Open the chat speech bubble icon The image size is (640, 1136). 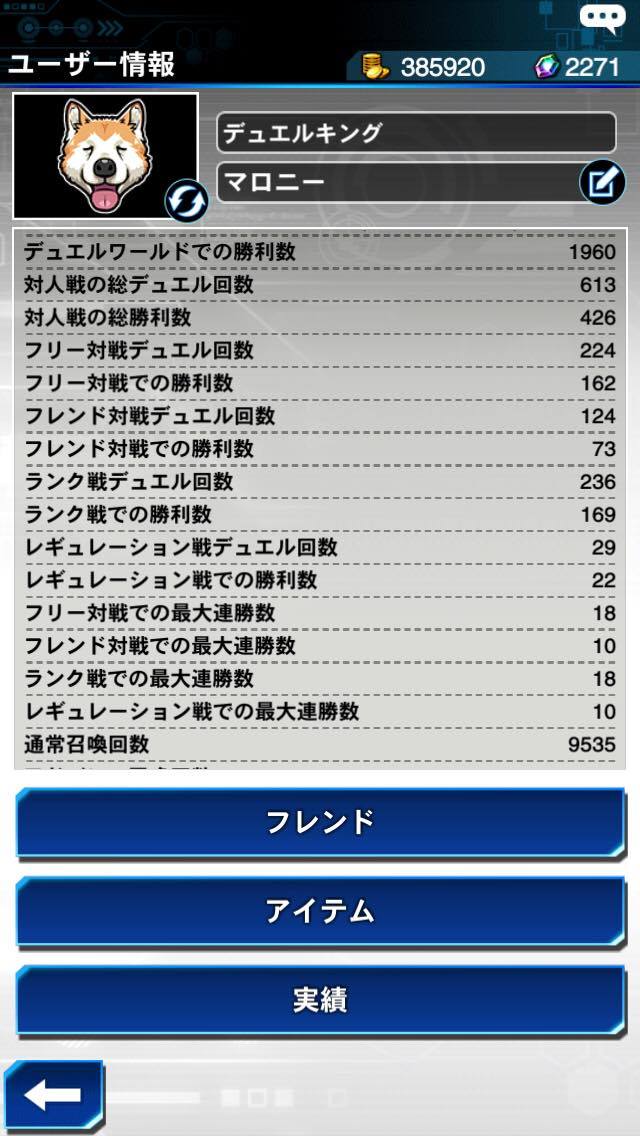(x=602, y=18)
